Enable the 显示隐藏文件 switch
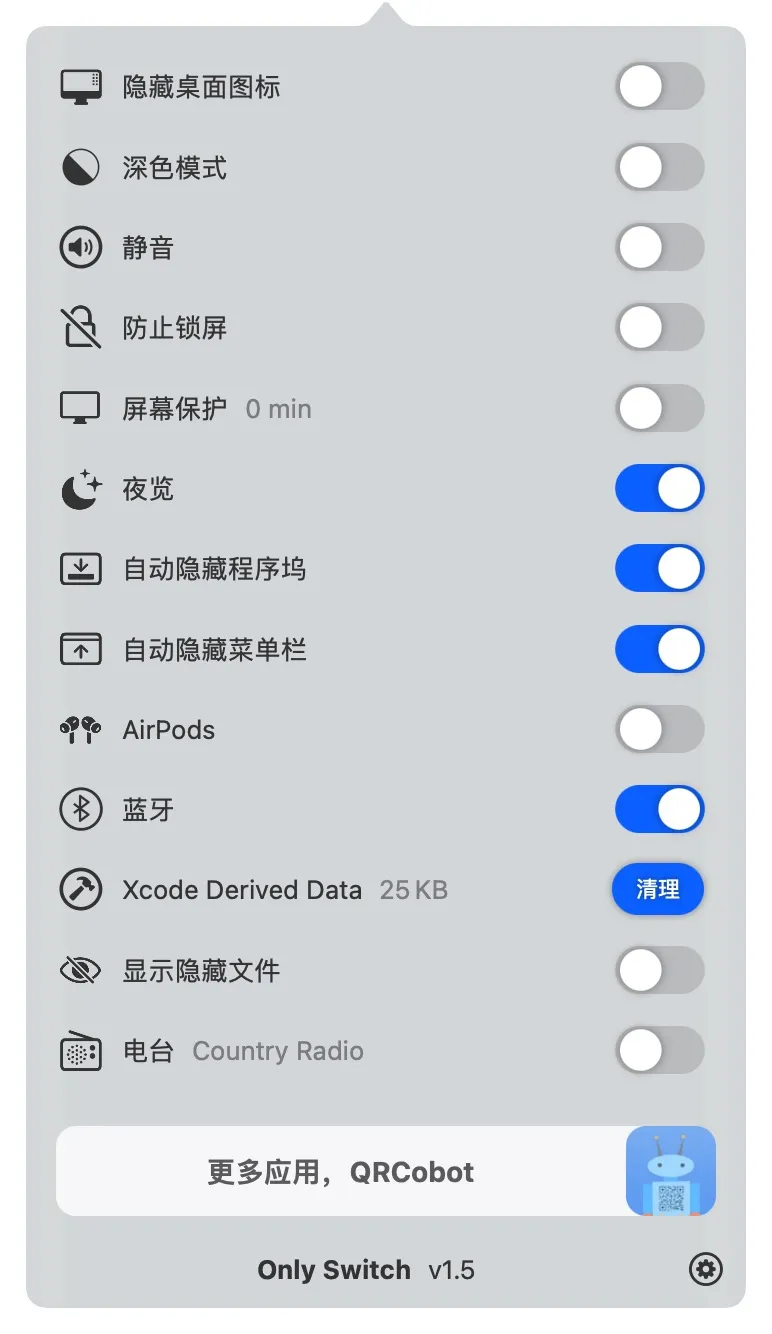The width and height of the screenshot is (772, 1334). pyautogui.click(x=659, y=971)
